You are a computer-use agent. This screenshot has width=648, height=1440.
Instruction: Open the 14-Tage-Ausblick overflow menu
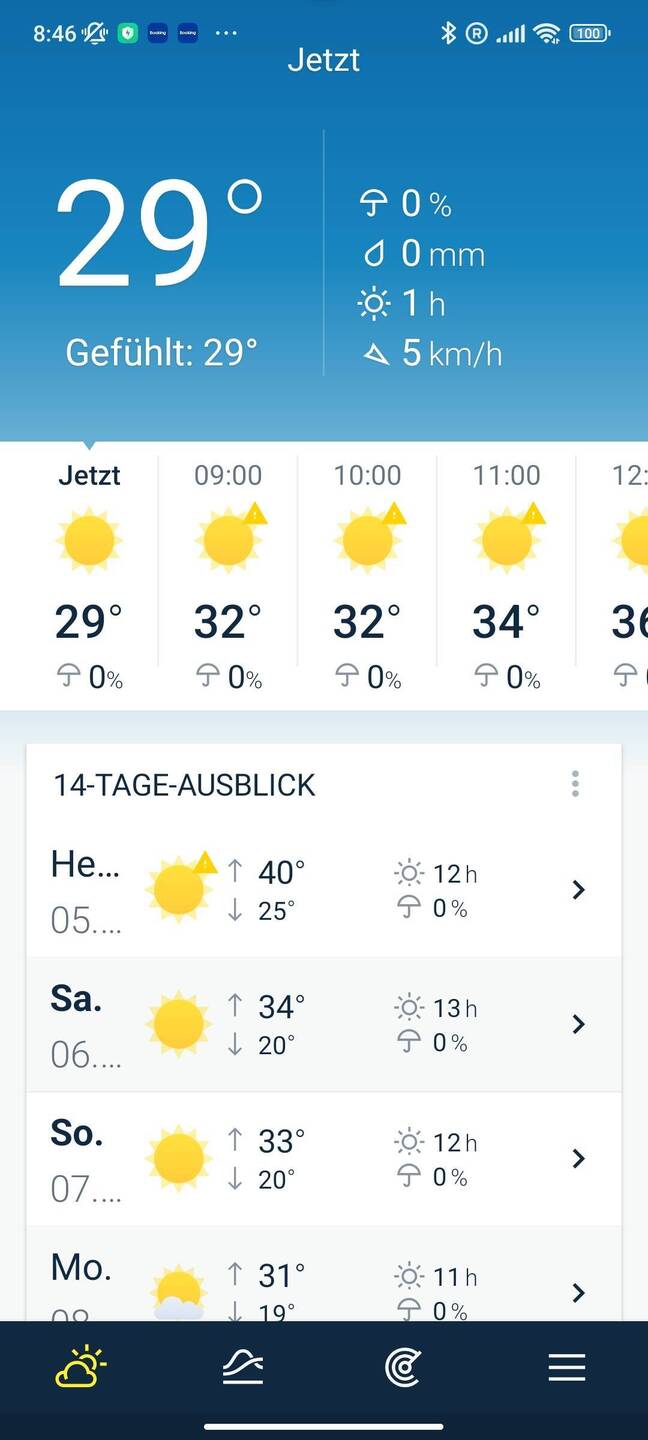coord(575,784)
